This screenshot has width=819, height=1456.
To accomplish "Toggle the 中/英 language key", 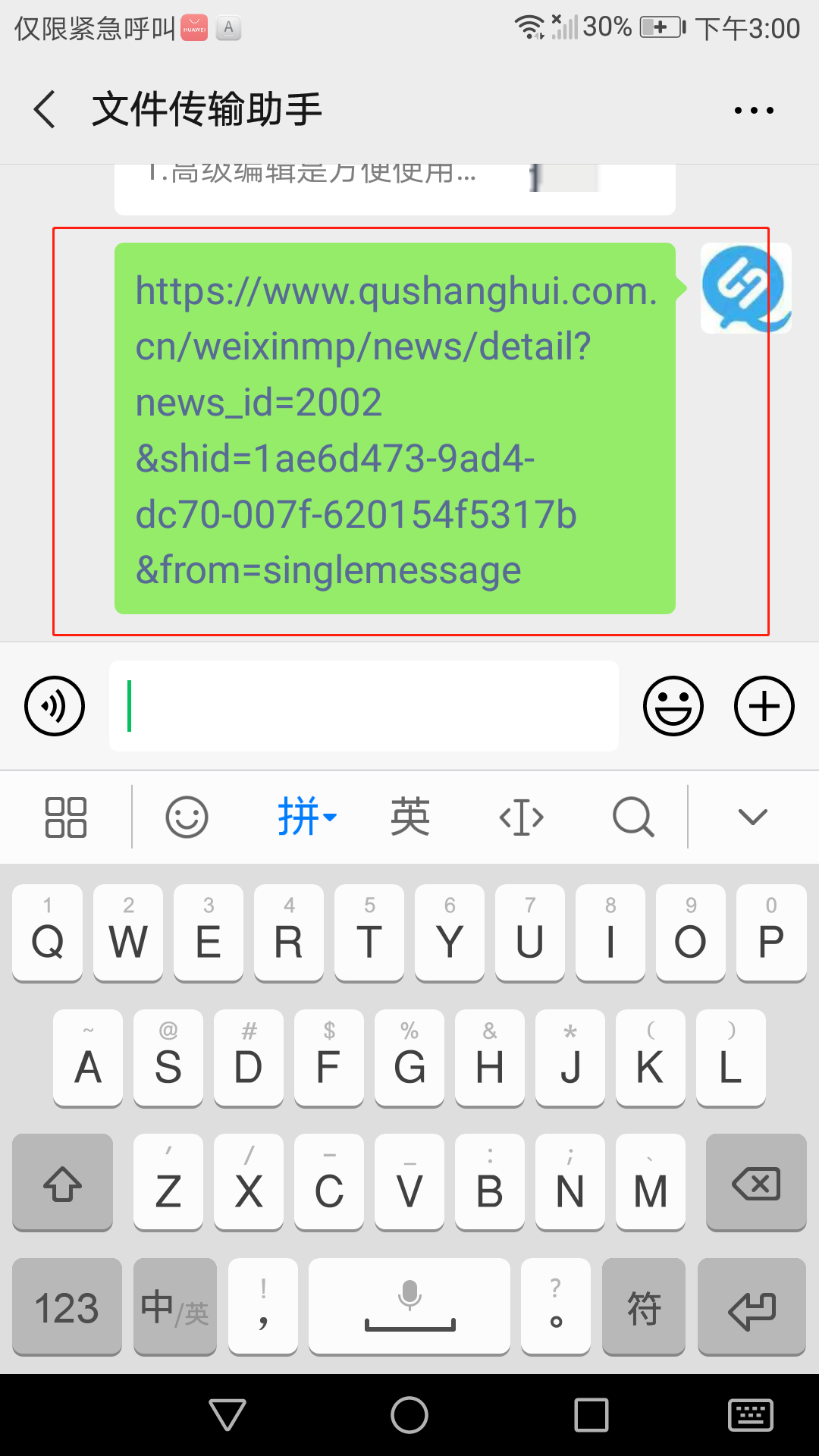I will (x=174, y=1307).
